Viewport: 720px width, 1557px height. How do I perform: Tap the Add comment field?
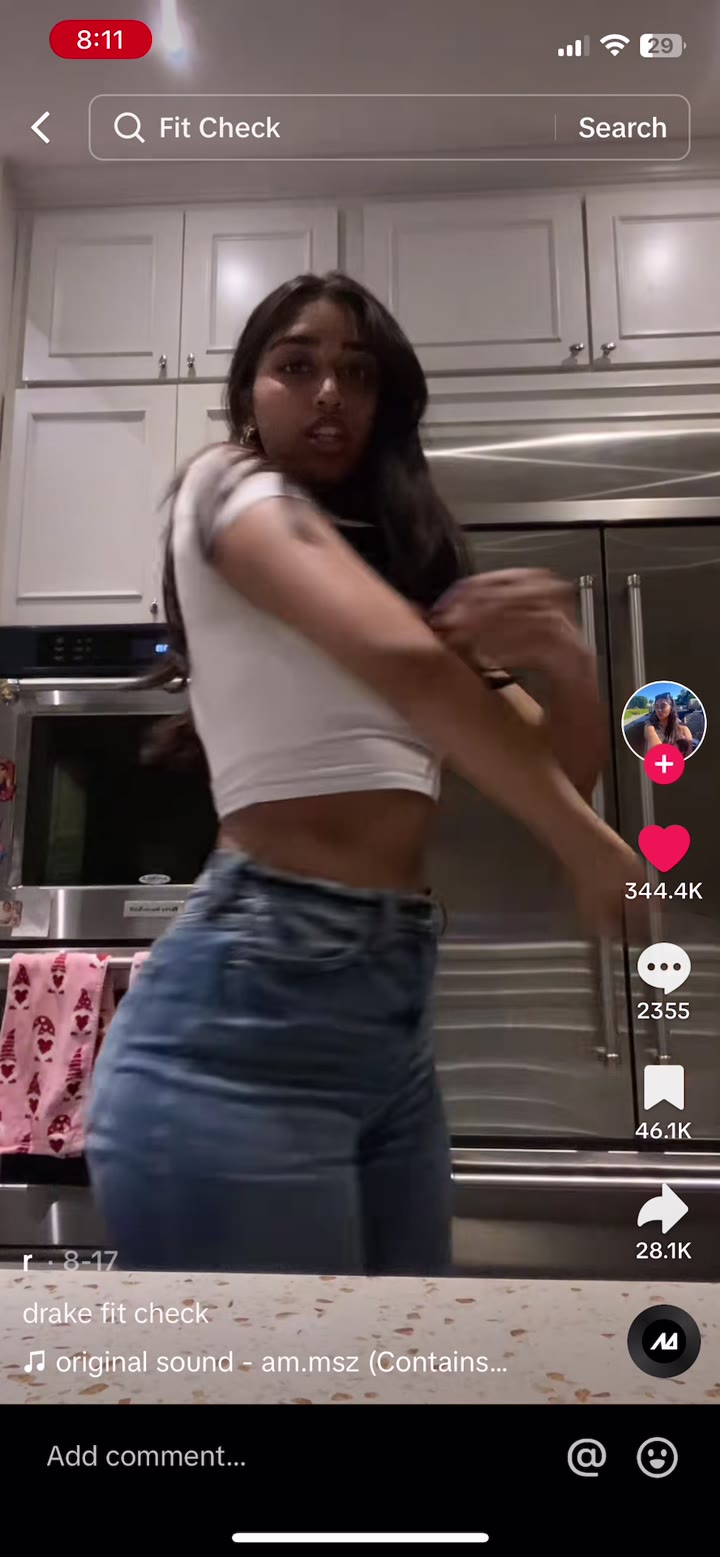coord(290,1456)
